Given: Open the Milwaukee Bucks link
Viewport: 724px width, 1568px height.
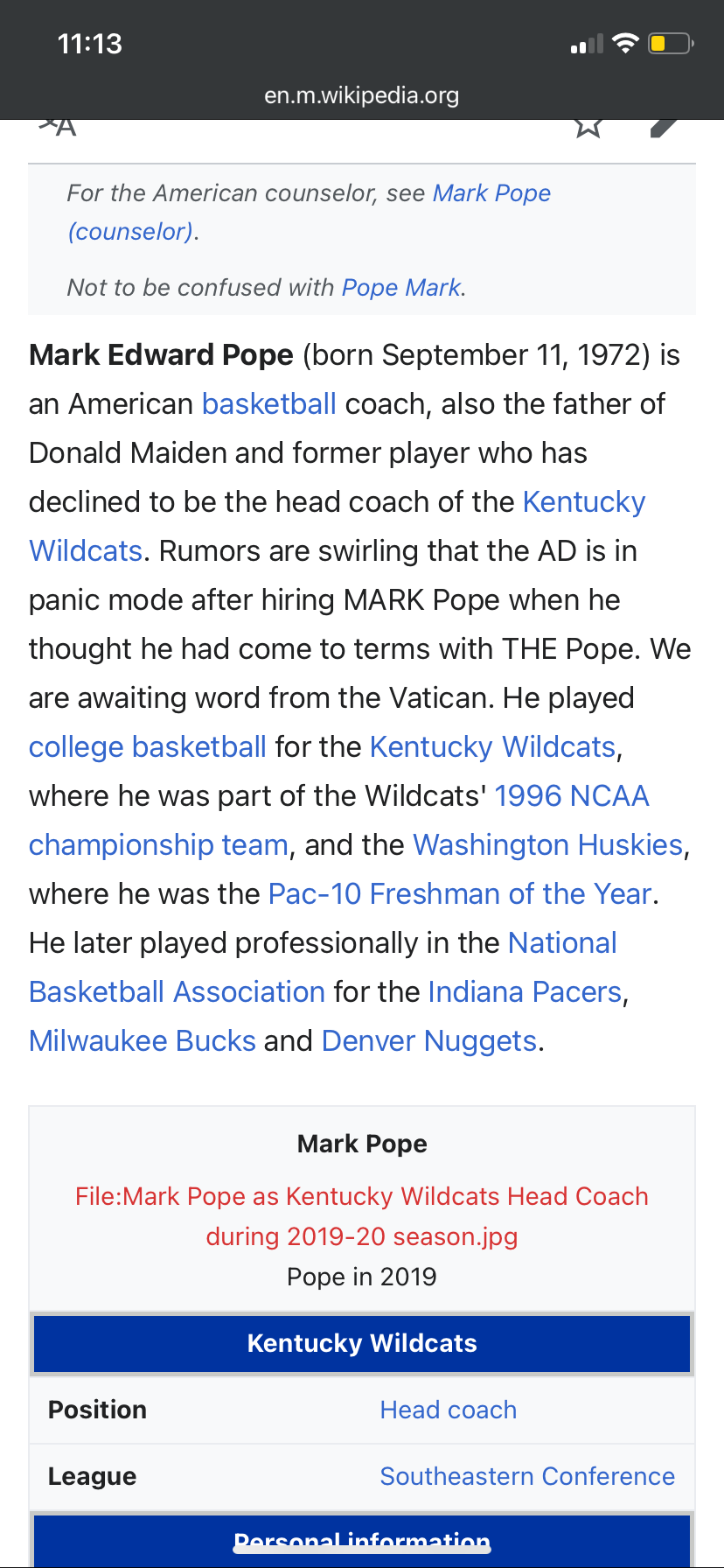Looking at the screenshot, I should click(143, 1040).
